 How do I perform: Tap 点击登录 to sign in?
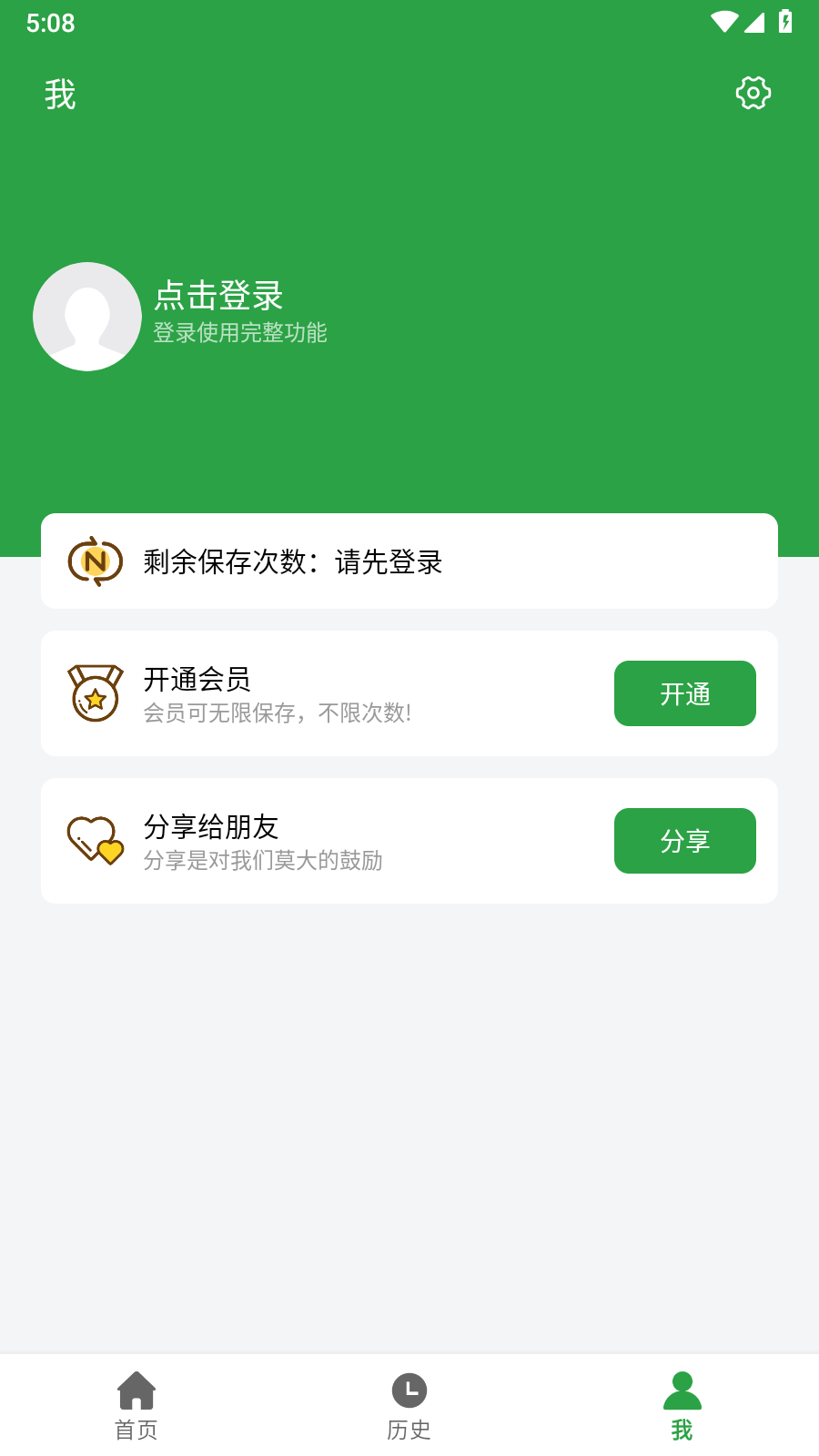coord(218,296)
